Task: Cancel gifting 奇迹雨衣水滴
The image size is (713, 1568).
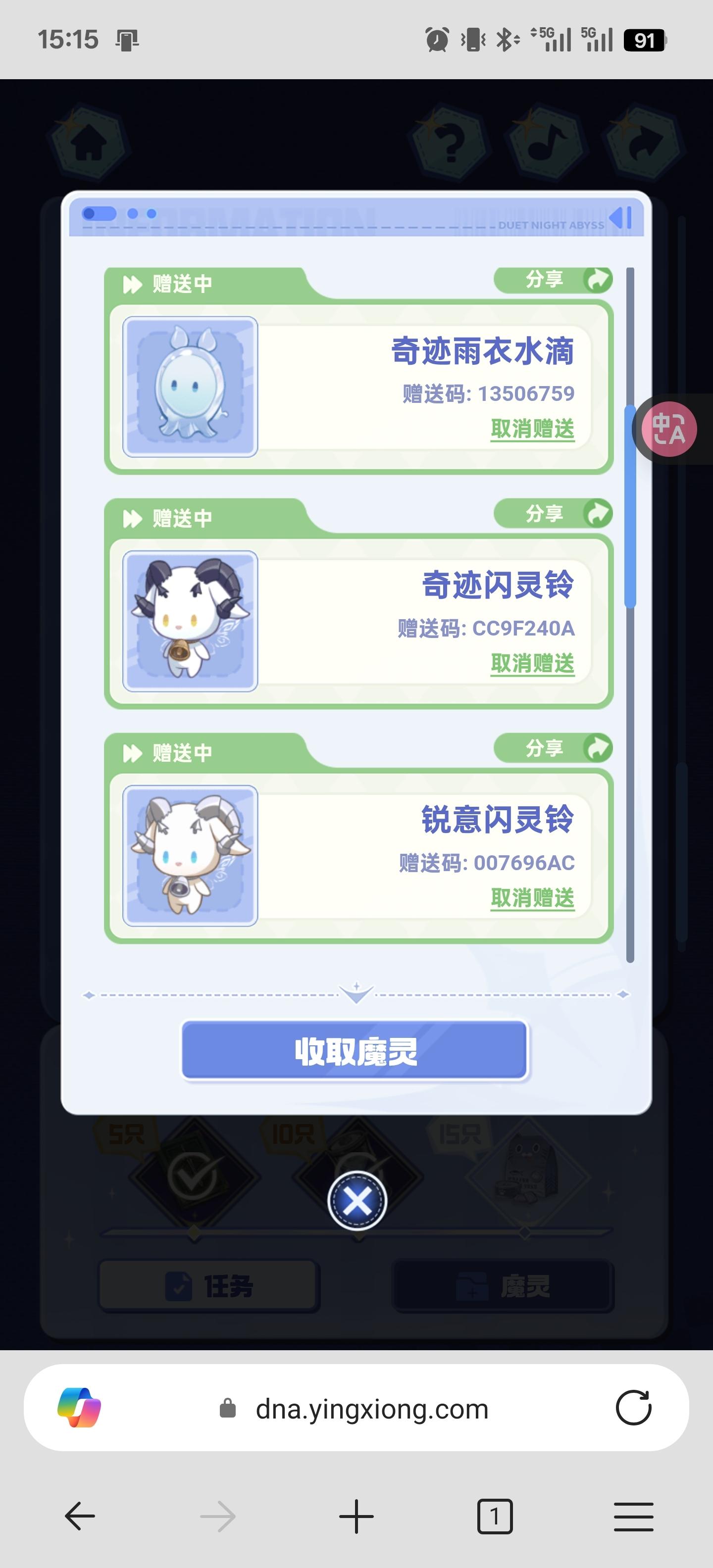Action: click(x=532, y=429)
